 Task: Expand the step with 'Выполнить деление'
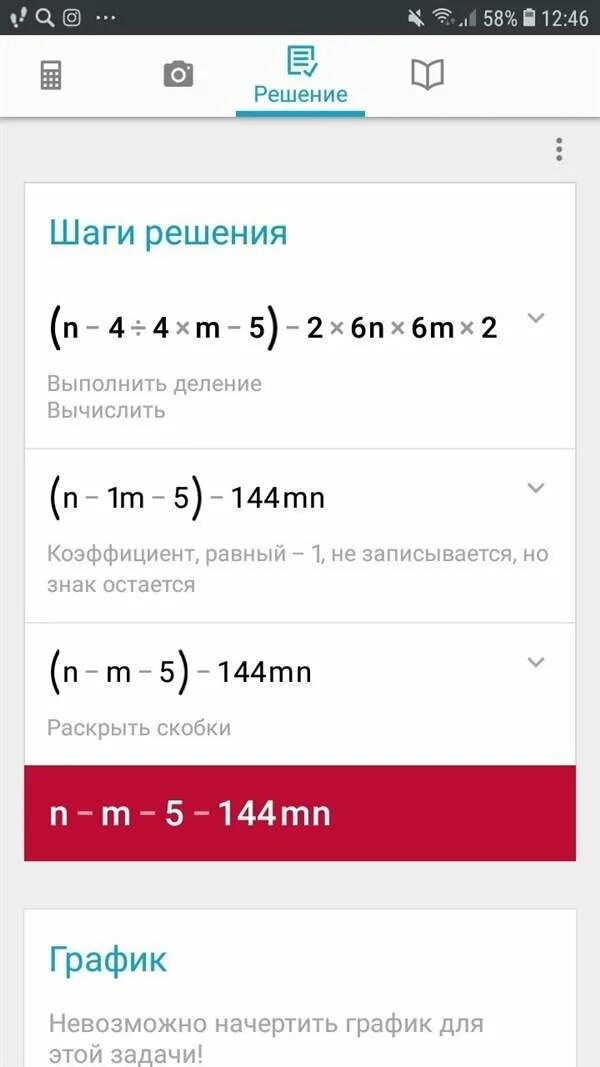(536, 318)
